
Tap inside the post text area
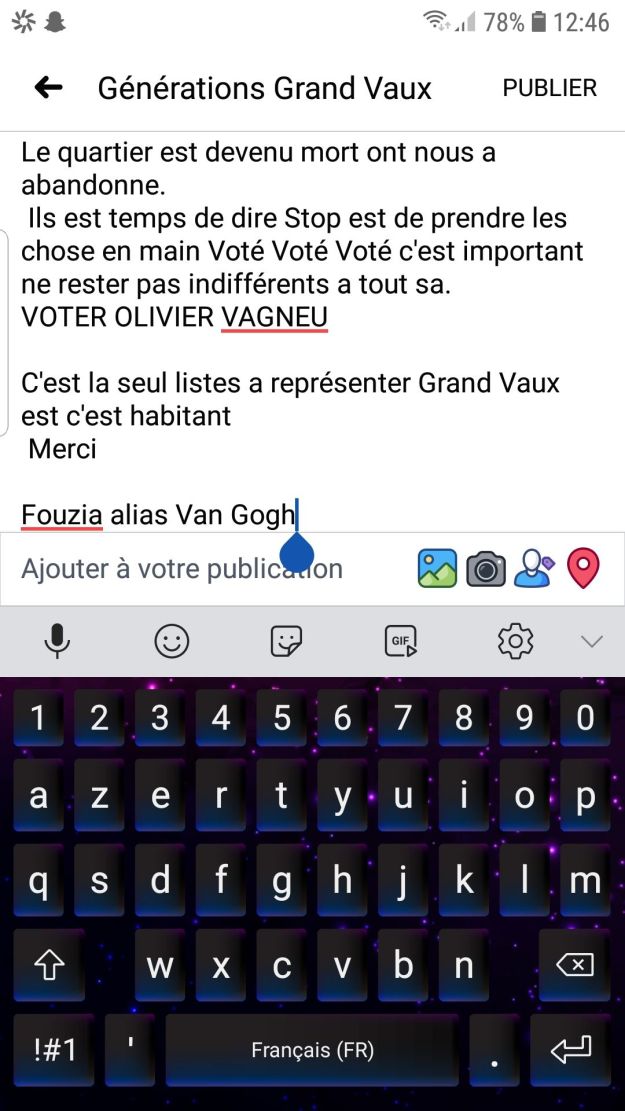point(300,330)
